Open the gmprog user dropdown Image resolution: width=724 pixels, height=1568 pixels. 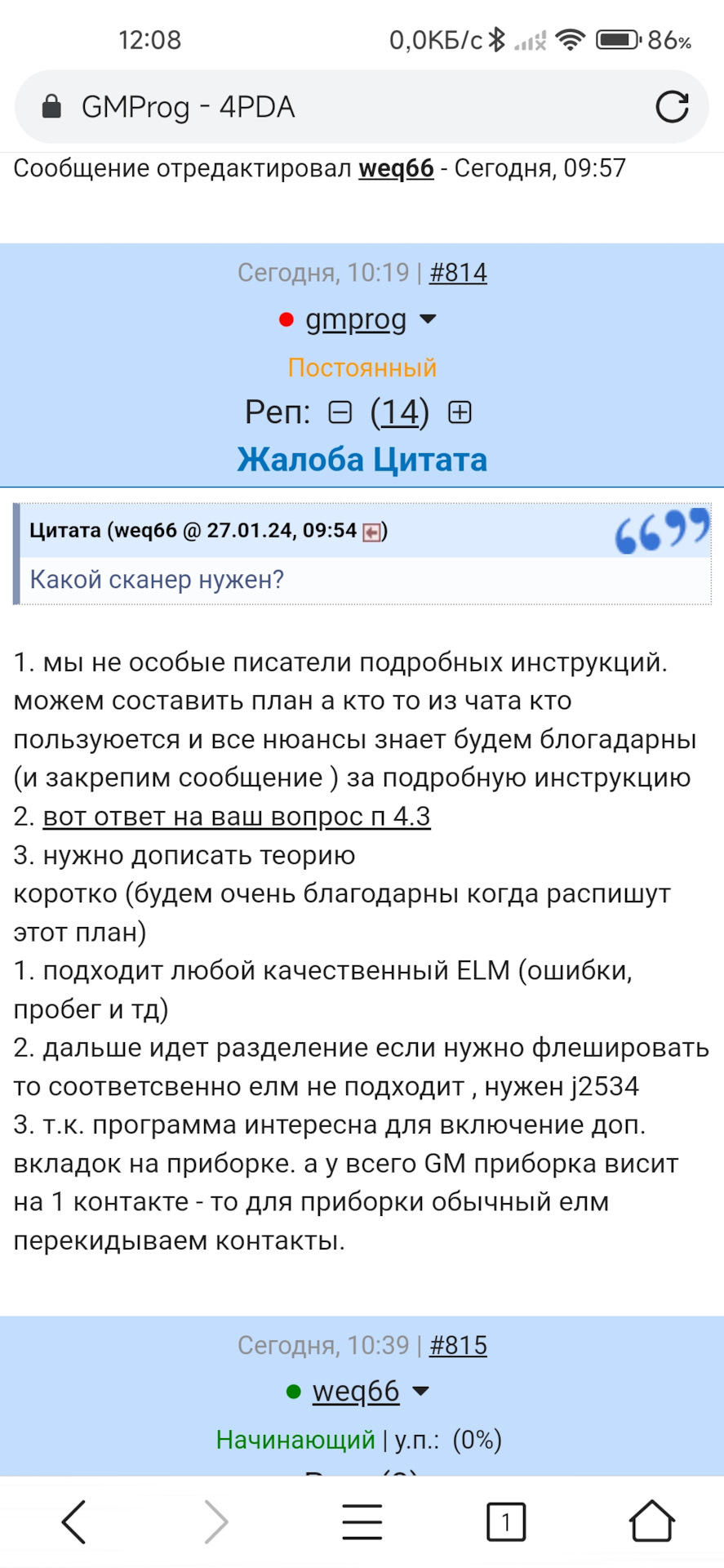[429, 319]
